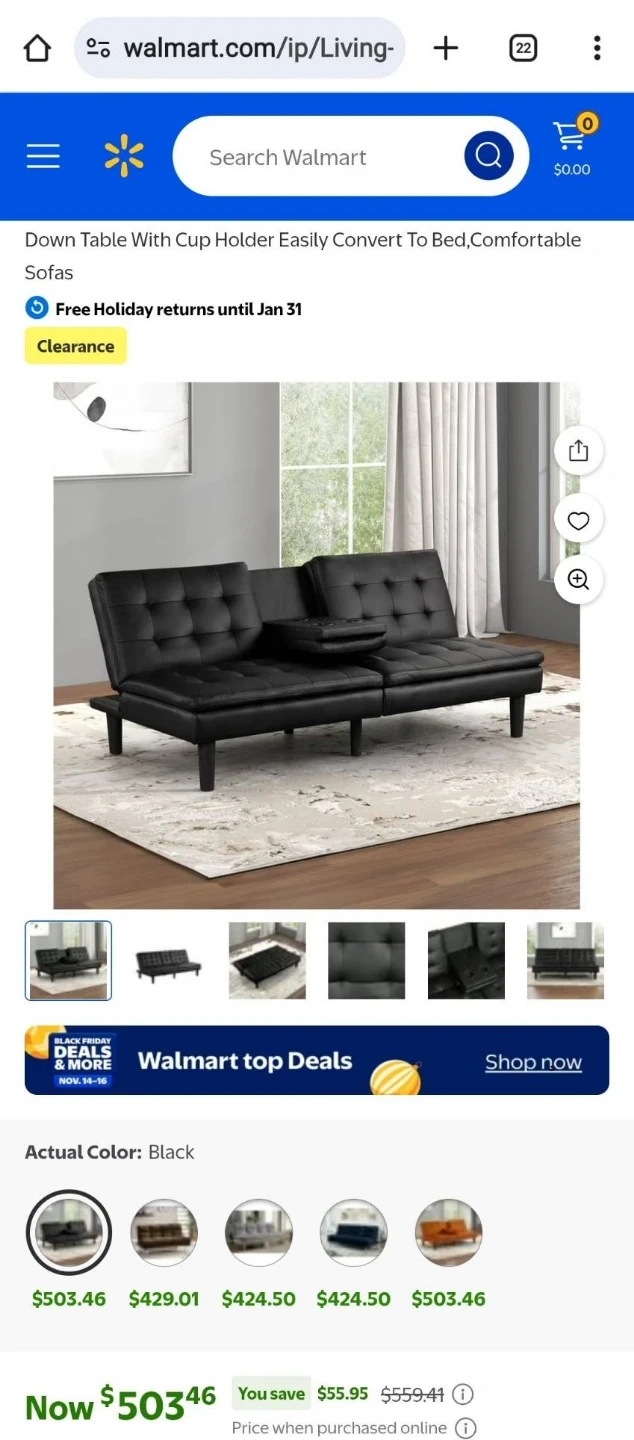Screen dimensions: 634x1440
Task: Open Walmart's hamburger menu
Action: [43, 157]
